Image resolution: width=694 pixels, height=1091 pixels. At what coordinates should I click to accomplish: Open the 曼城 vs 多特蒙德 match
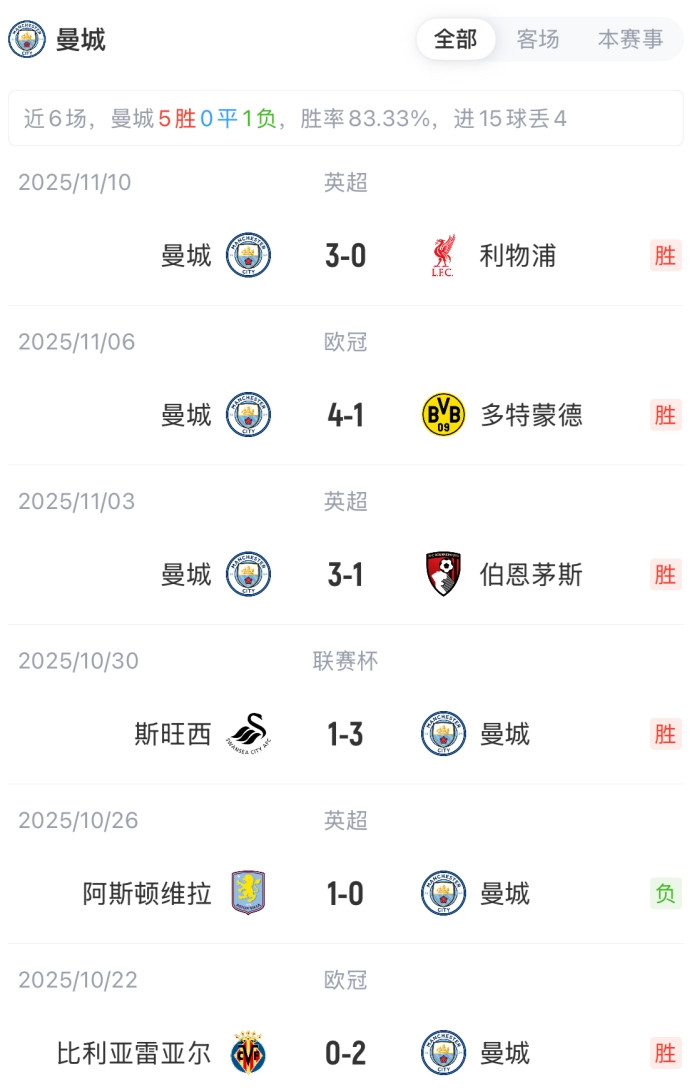pyautogui.click(x=346, y=415)
